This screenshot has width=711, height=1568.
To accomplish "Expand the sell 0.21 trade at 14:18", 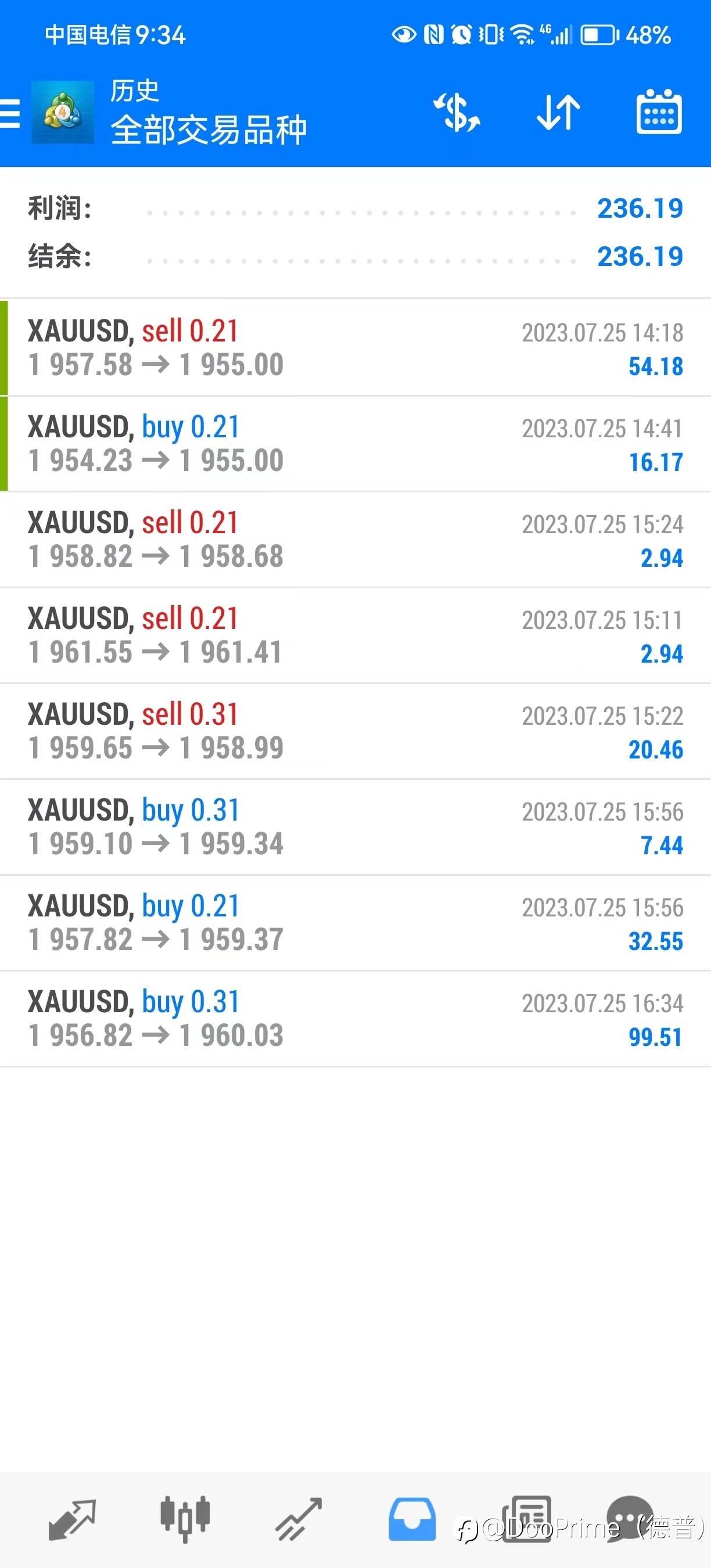I will (x=355, y=347).
